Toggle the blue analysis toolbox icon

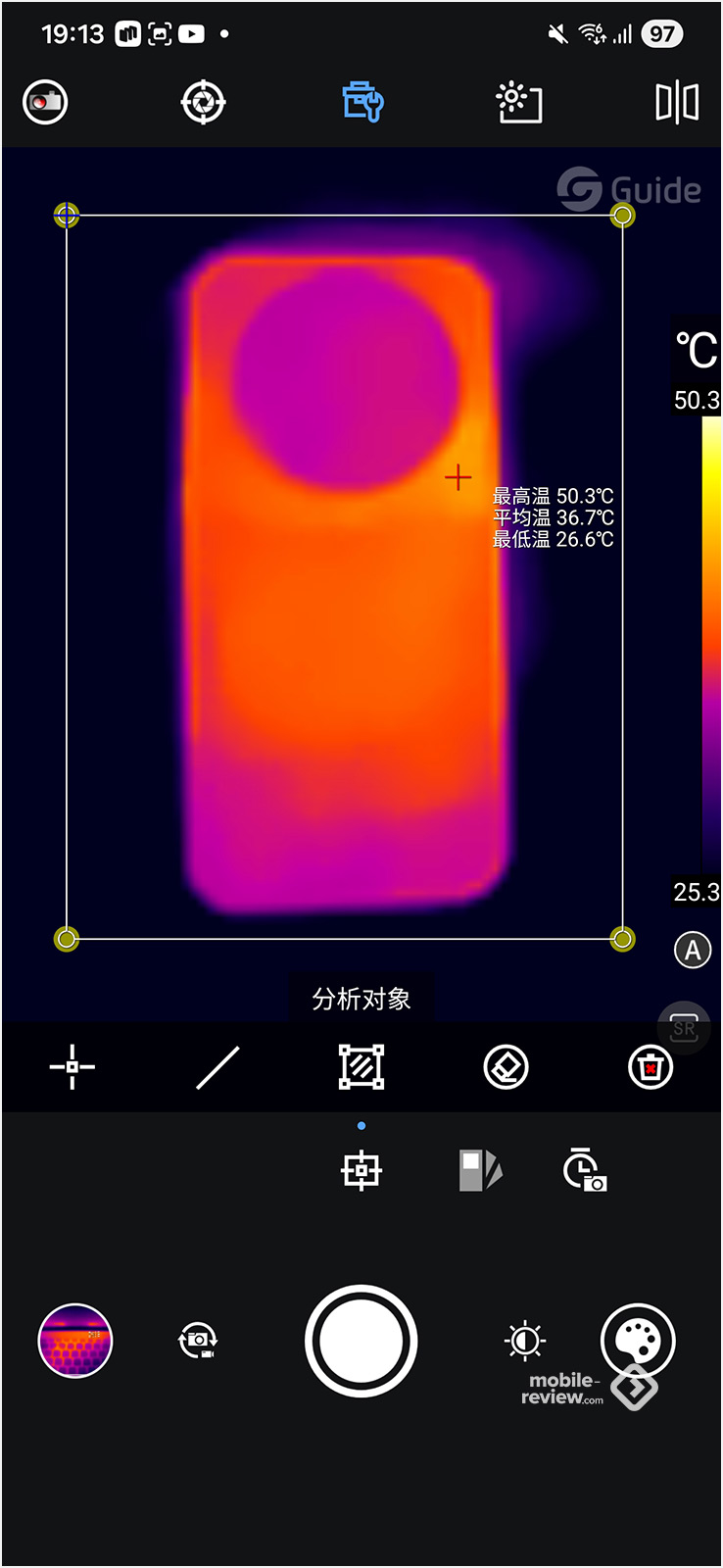(362, 102)
